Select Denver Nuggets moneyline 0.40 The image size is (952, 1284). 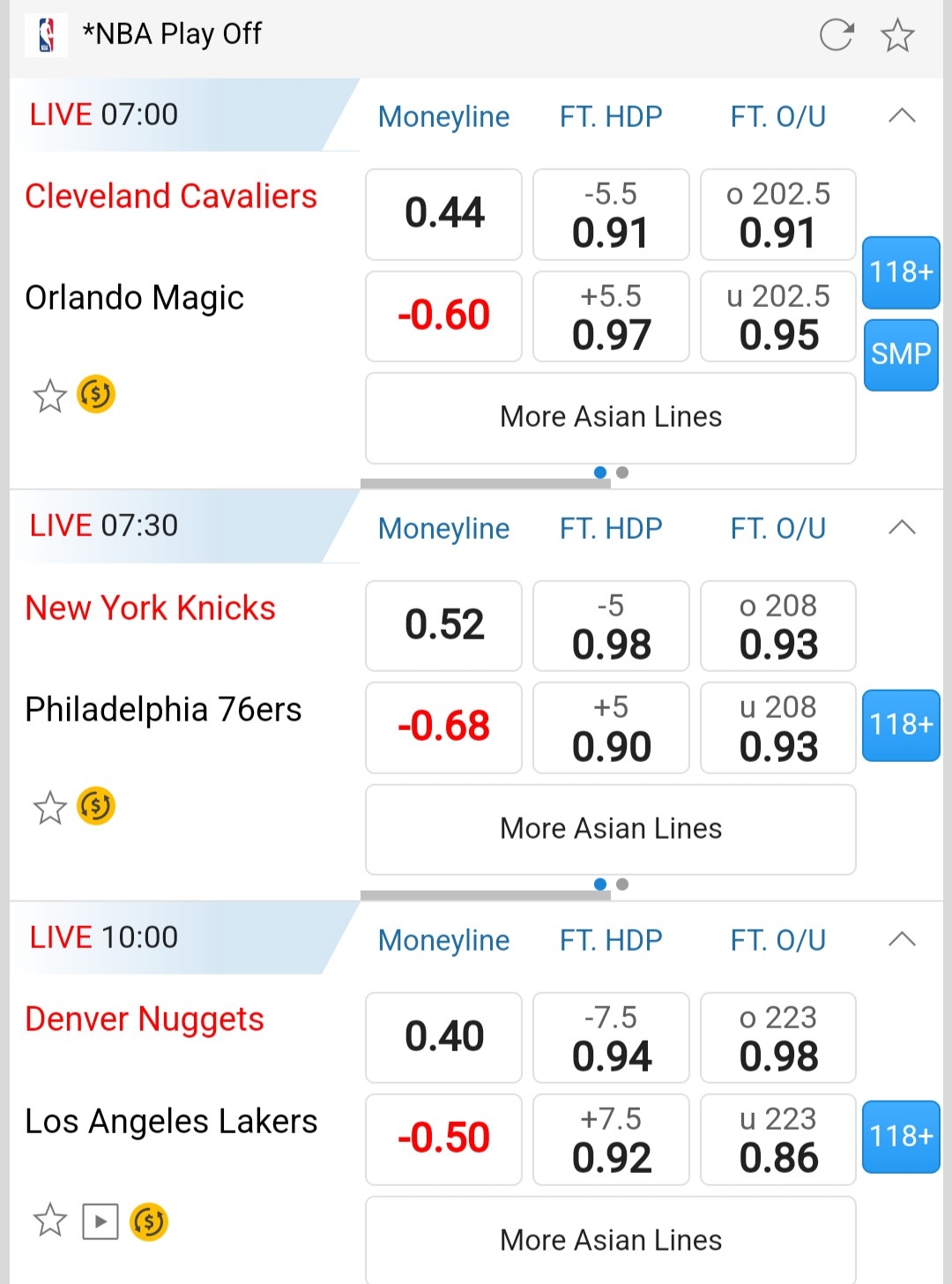[x=443, y=1037]
